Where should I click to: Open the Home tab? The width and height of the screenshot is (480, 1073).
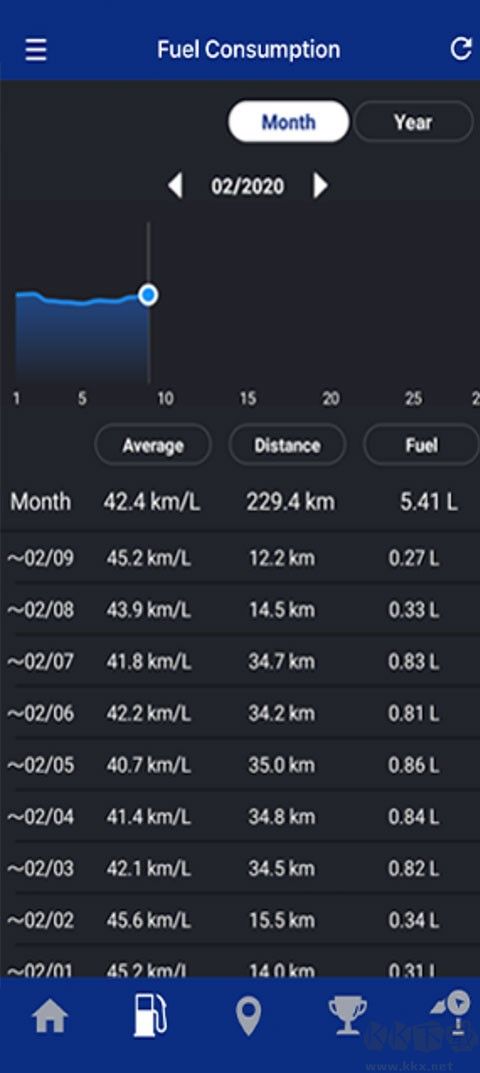(x=50, y=1016)
